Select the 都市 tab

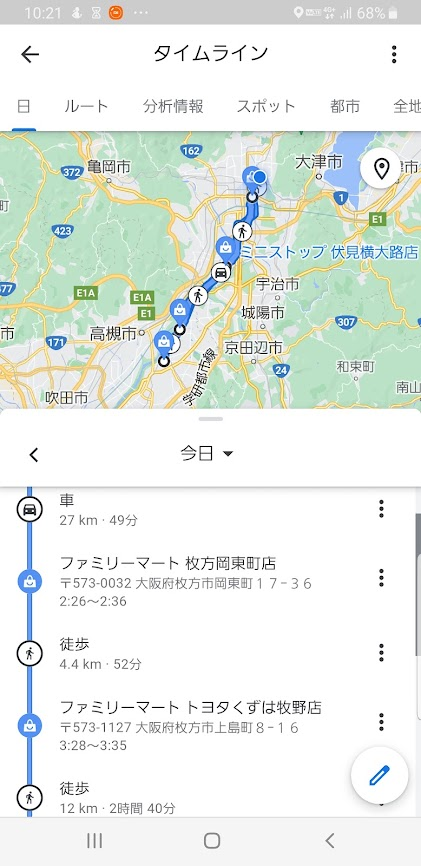tap(345, 106)
